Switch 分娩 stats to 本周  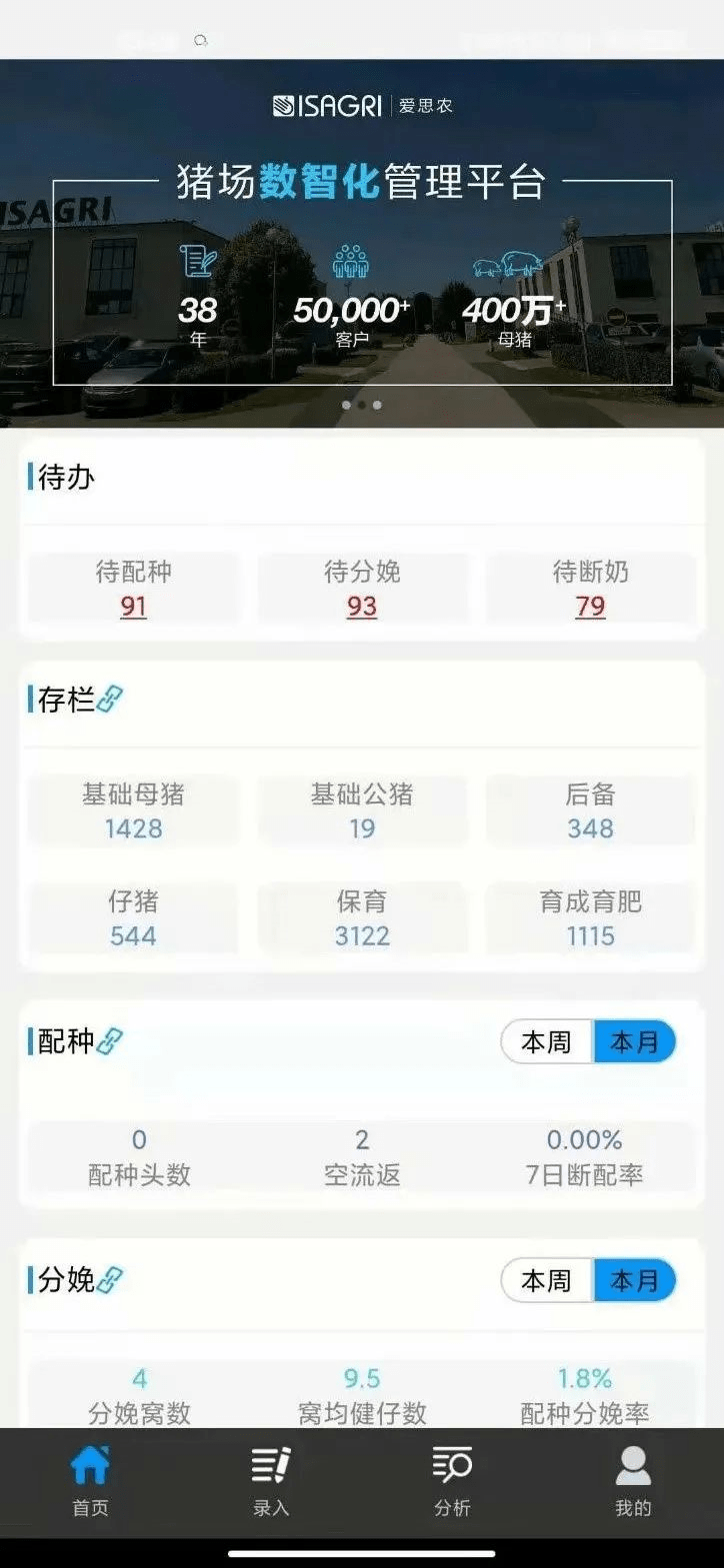pyautogui.click(x=547, y=1280)
